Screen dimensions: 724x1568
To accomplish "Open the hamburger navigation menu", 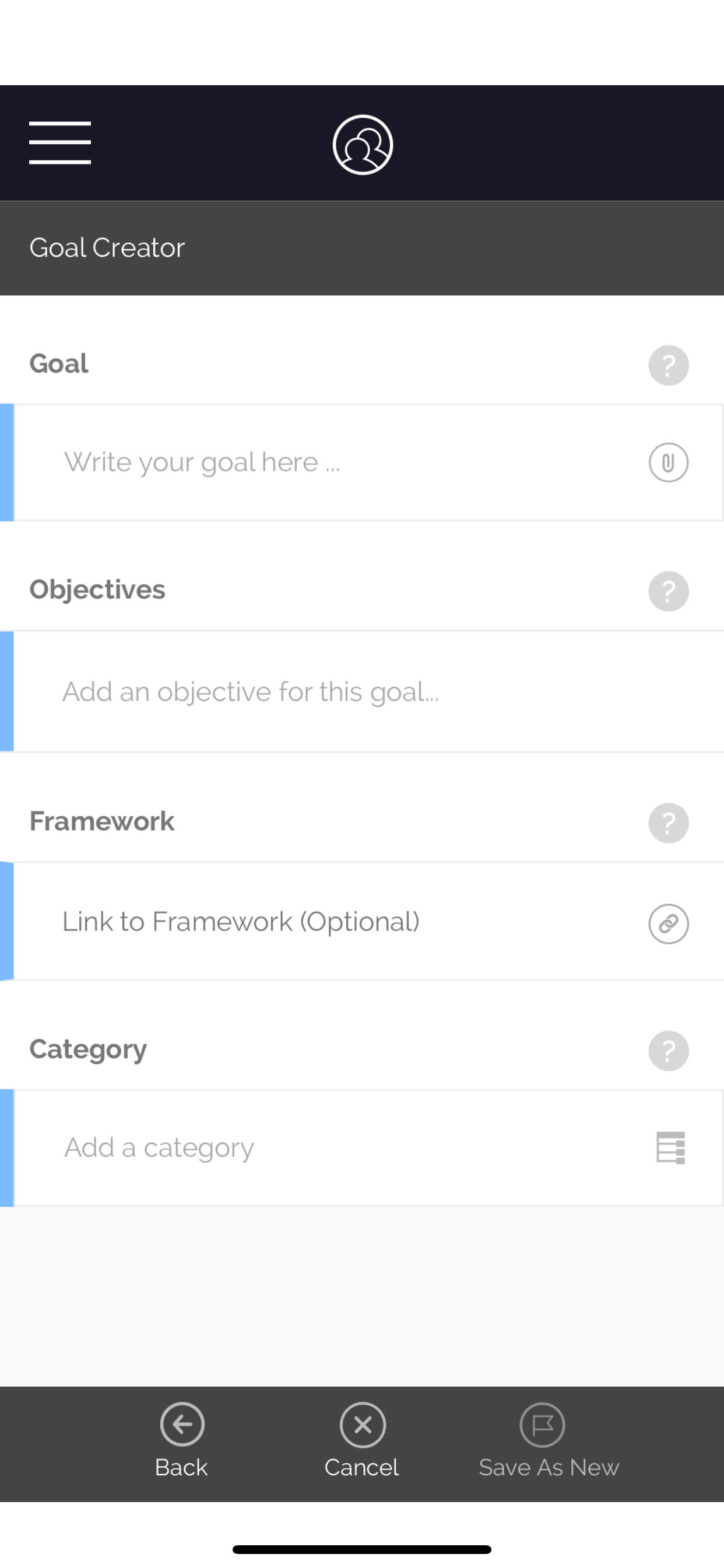I will (59, 142).
